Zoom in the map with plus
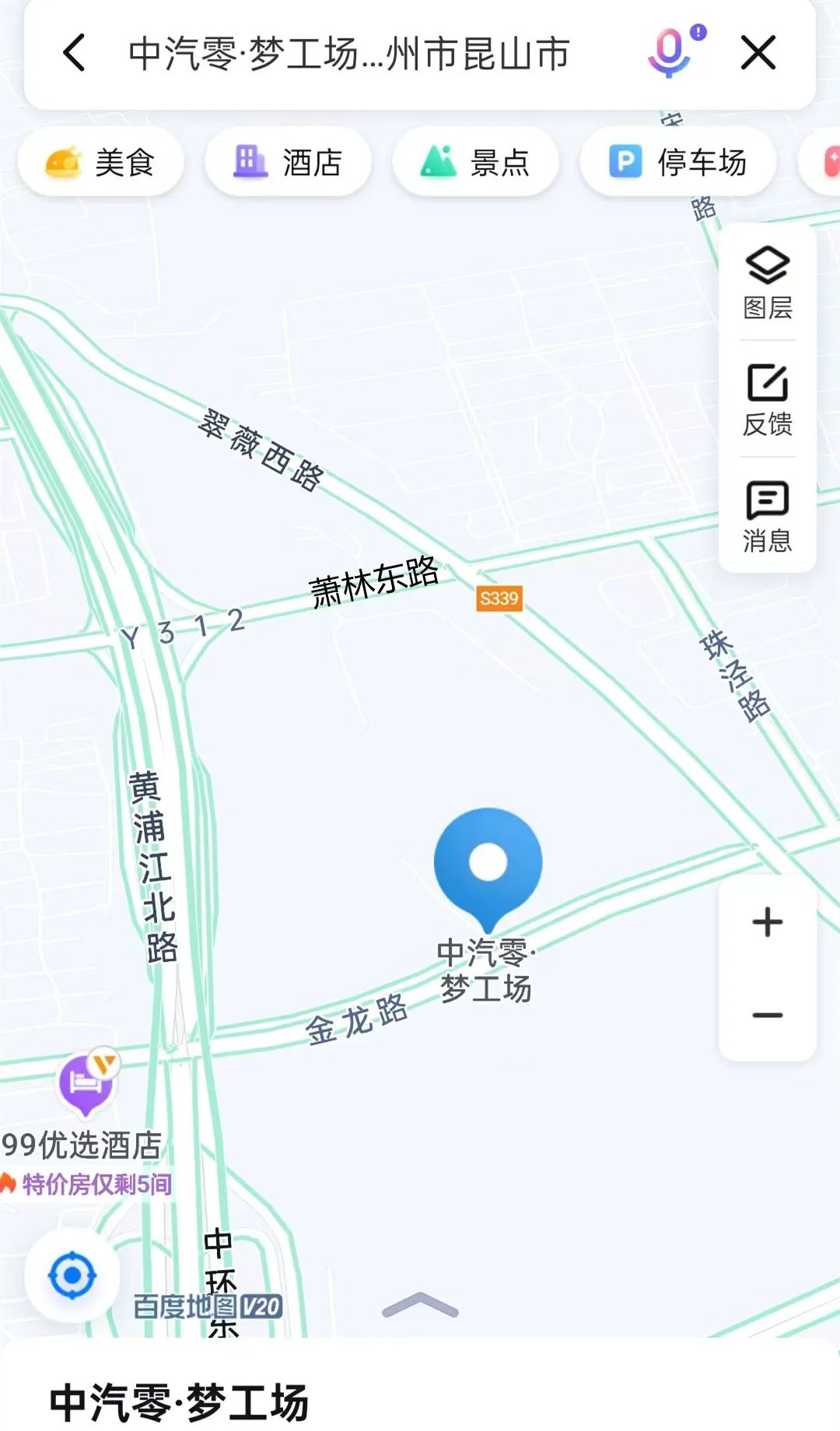This screenshot has width=840, height=1431. tap(768, 922)
